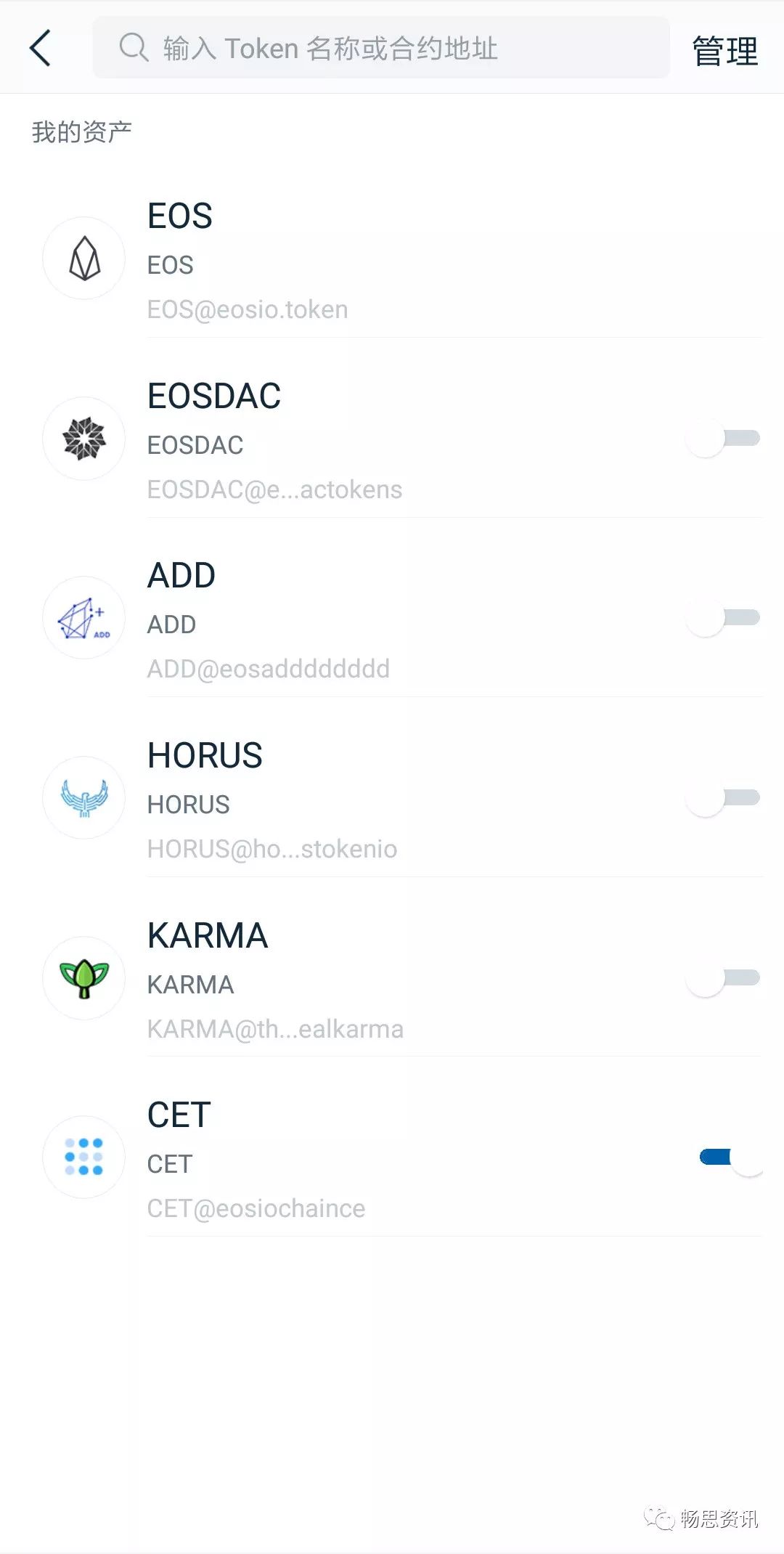Disable the CET token toggle
The width and height of the screenshot is (784, 1554).
click(x=730, y=1158)
